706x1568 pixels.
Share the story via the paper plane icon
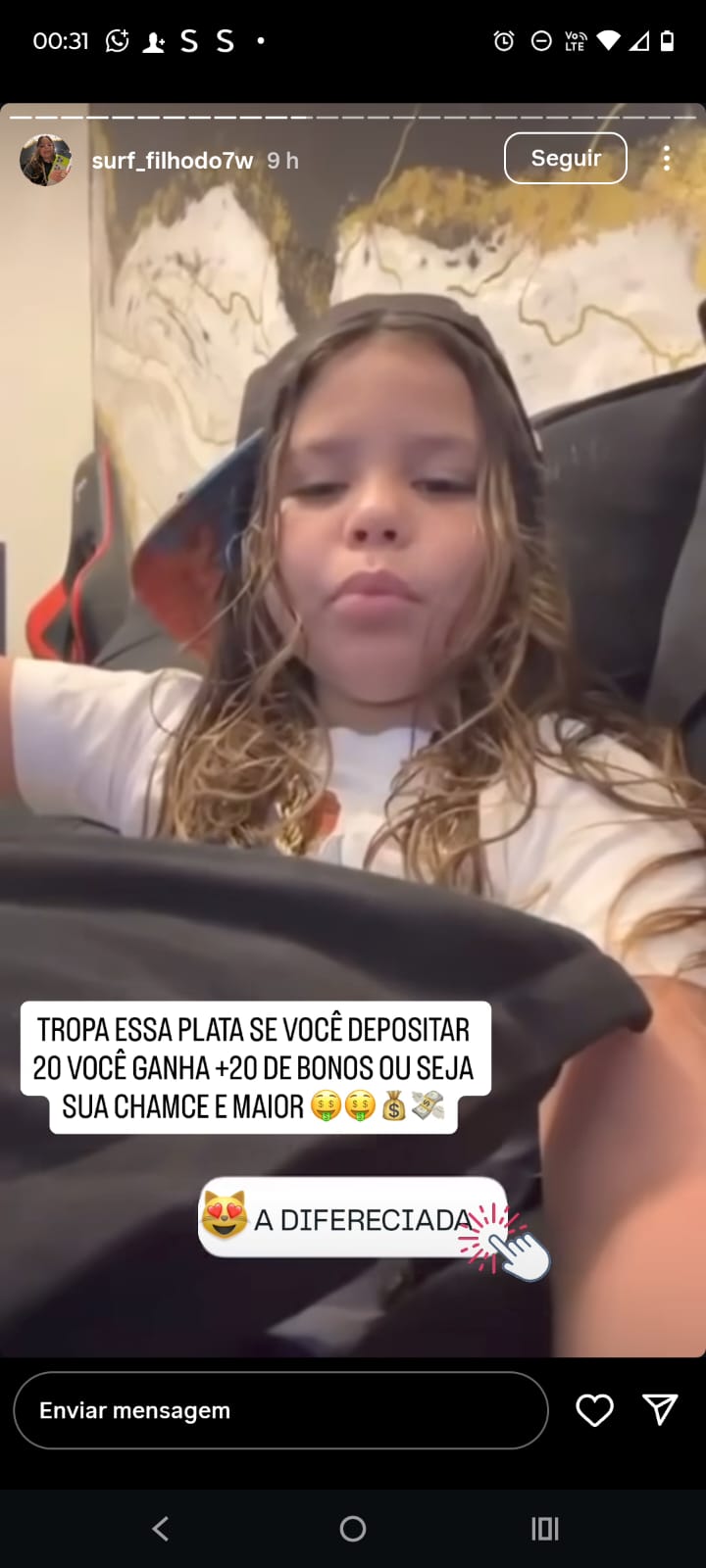(x=660, y=1409)
